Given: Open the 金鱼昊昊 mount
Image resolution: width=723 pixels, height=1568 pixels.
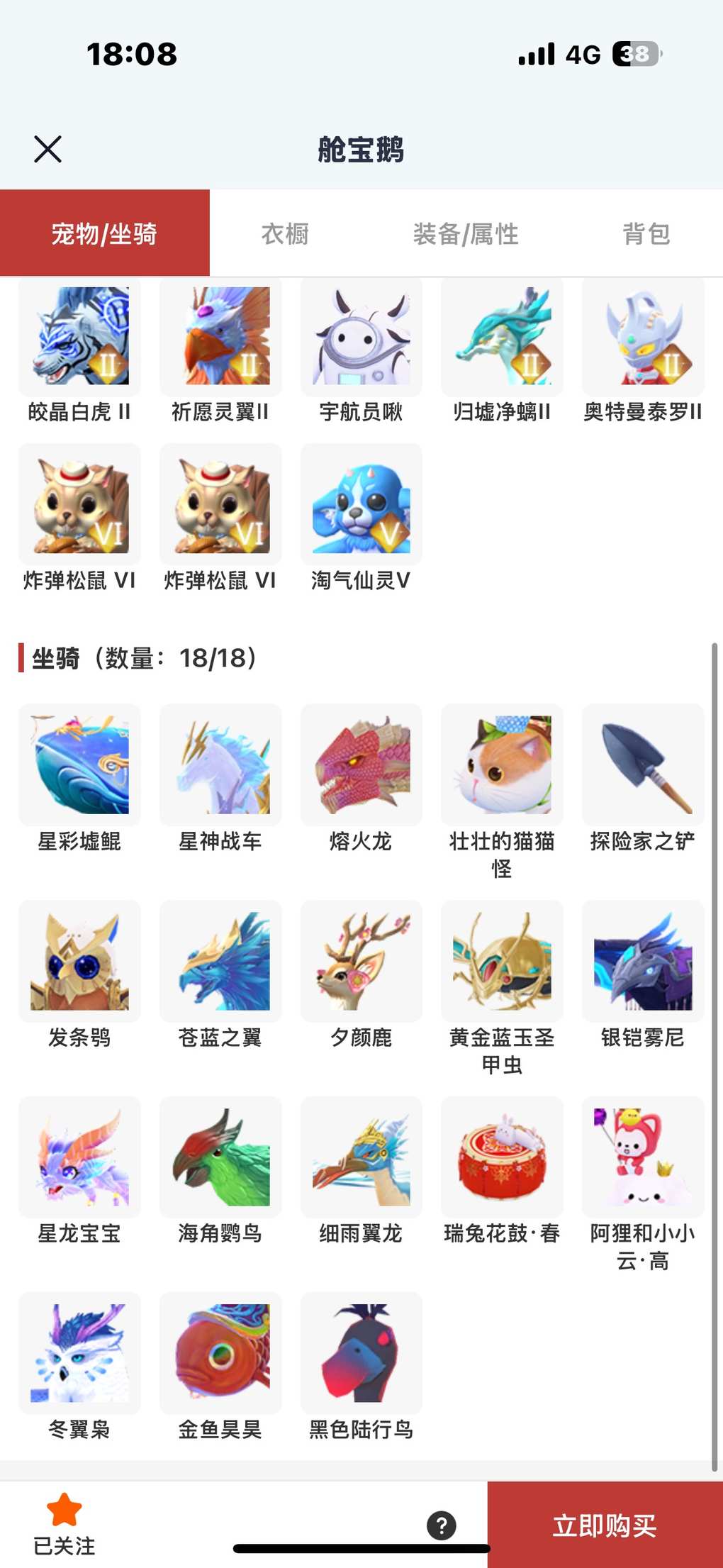Looking at the screenshot, I should [220, 1353].
